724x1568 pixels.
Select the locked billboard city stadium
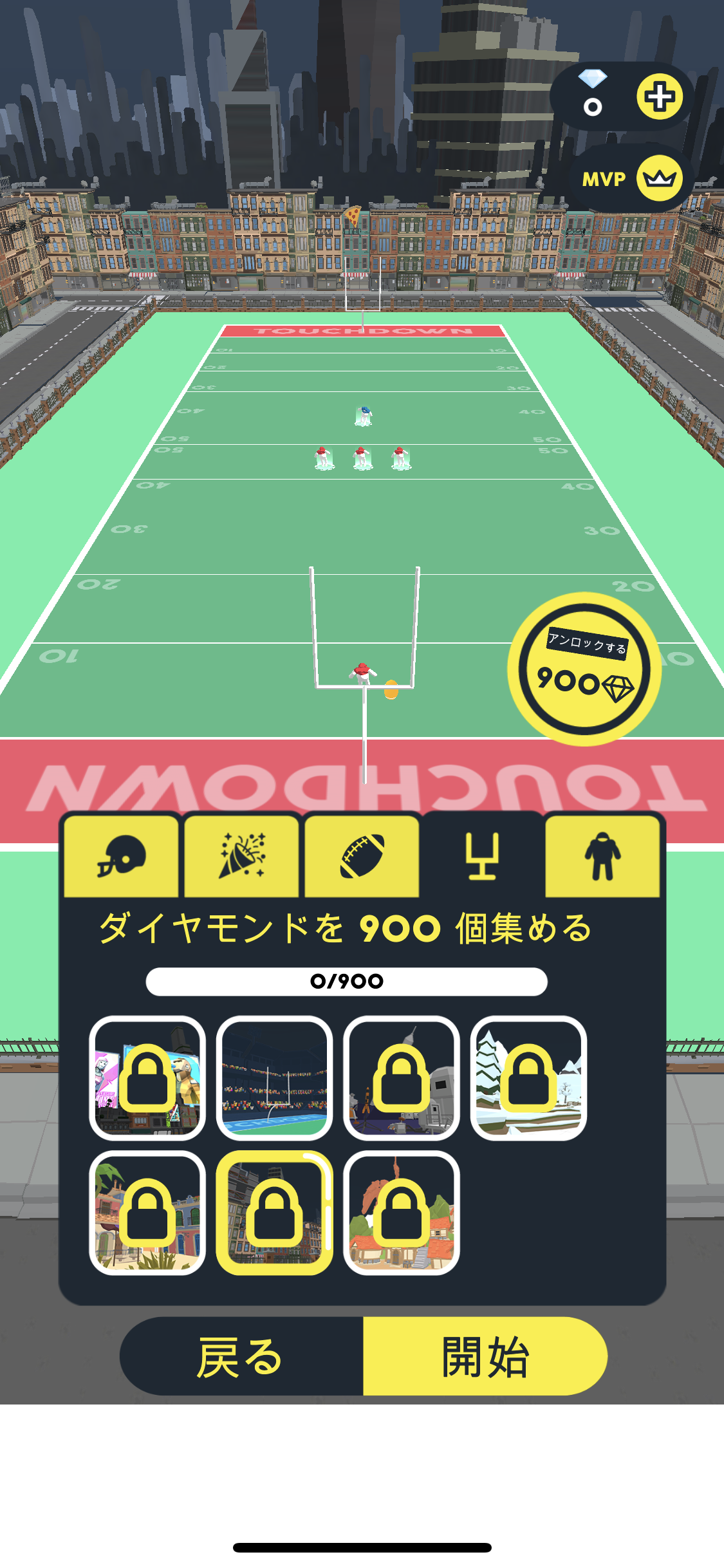pyautogui.click(x=147, y=1078)
